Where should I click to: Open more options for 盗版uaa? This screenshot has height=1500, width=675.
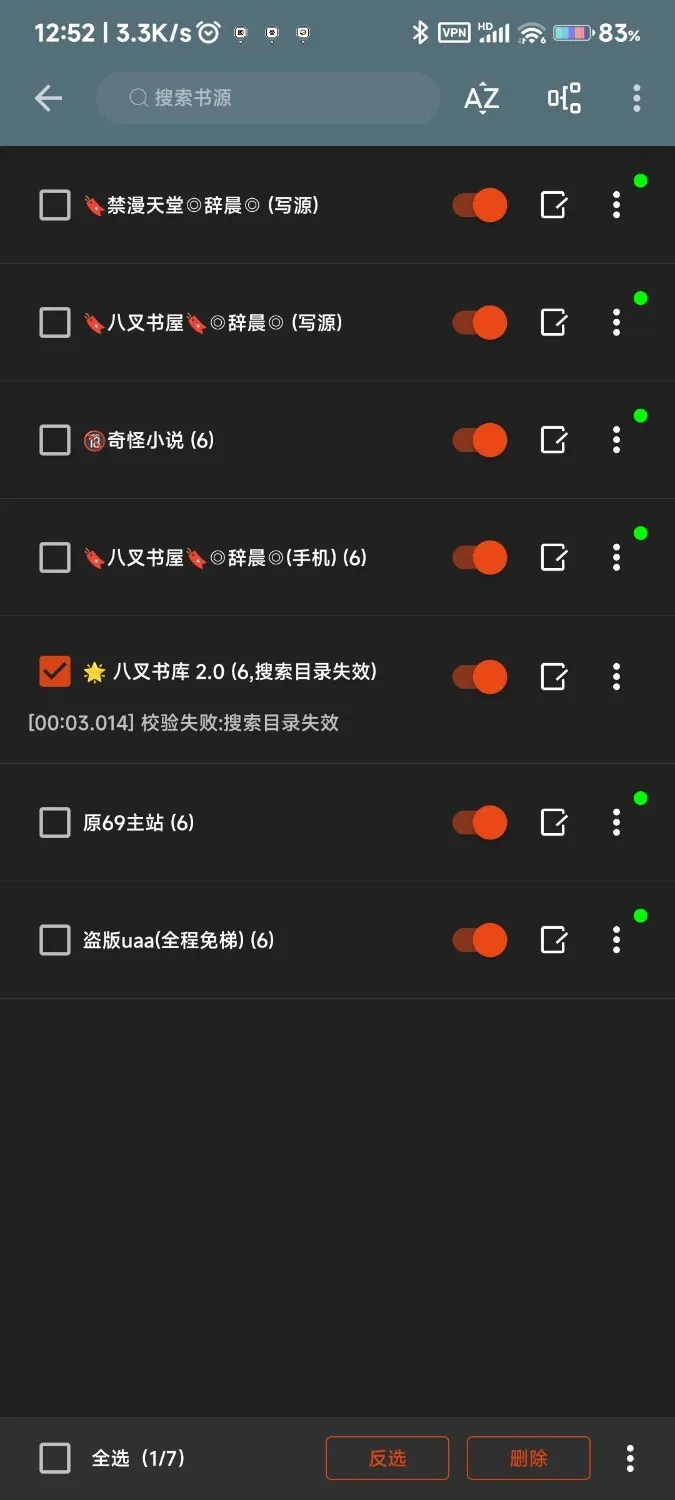(x=616, y=940)
